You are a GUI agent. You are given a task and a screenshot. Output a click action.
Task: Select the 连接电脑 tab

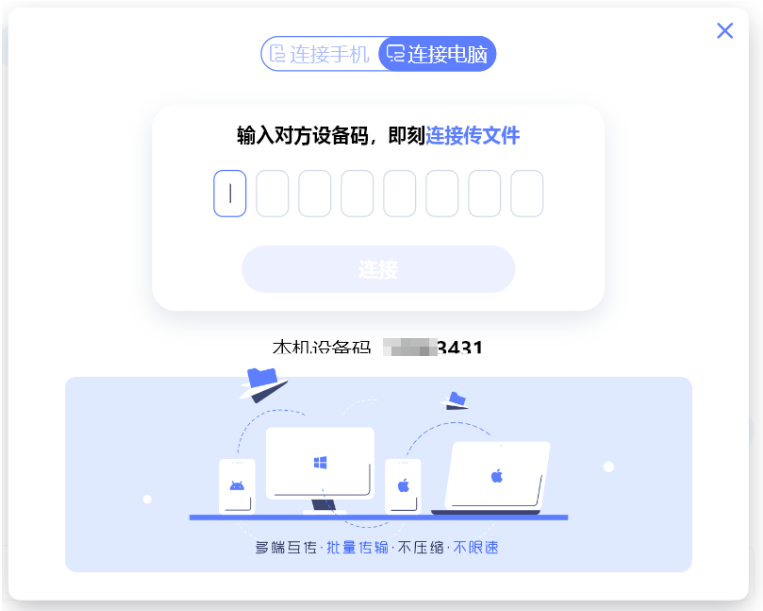pos(438,54)
